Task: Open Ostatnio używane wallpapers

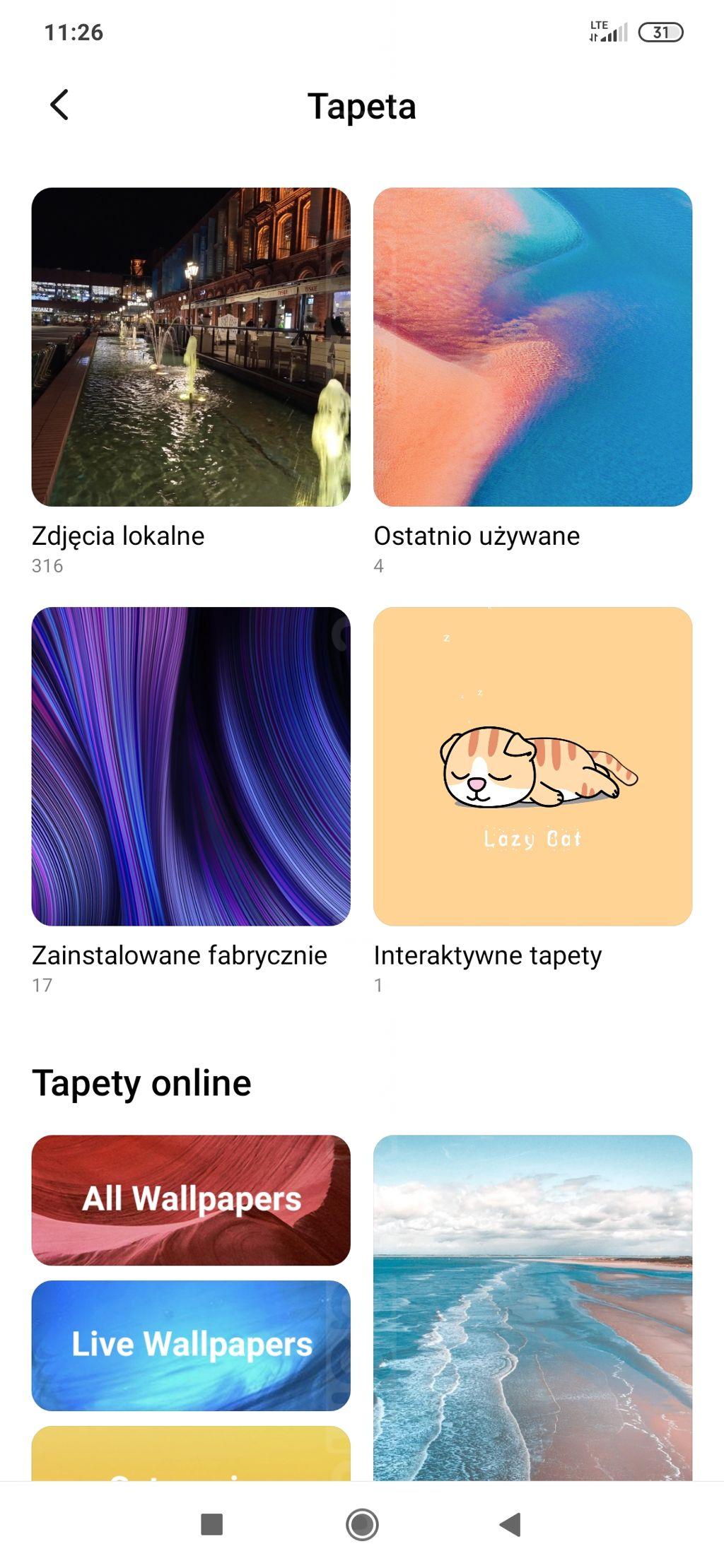Action: coord(532,347)
